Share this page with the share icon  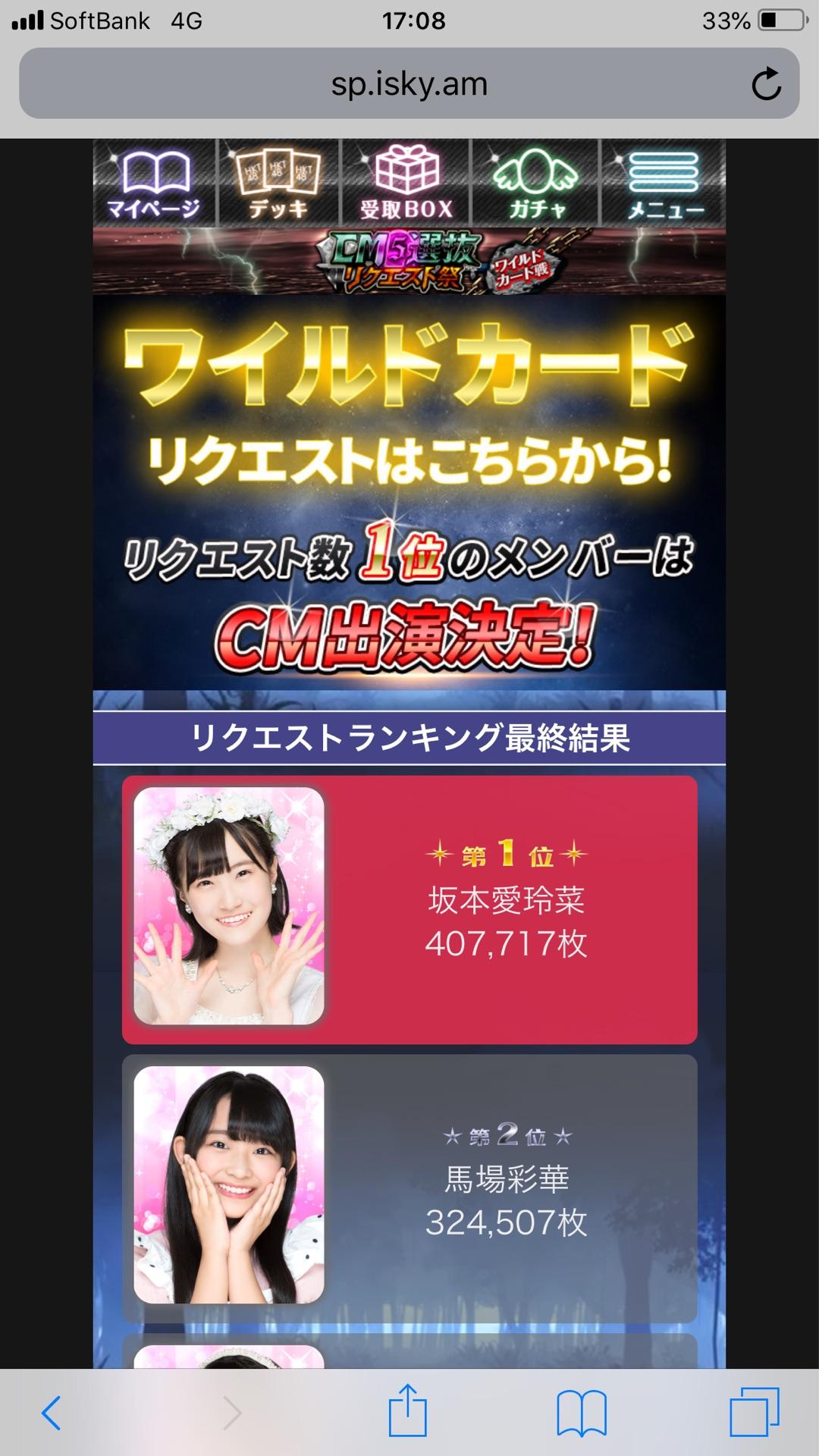pos(408,1411)
